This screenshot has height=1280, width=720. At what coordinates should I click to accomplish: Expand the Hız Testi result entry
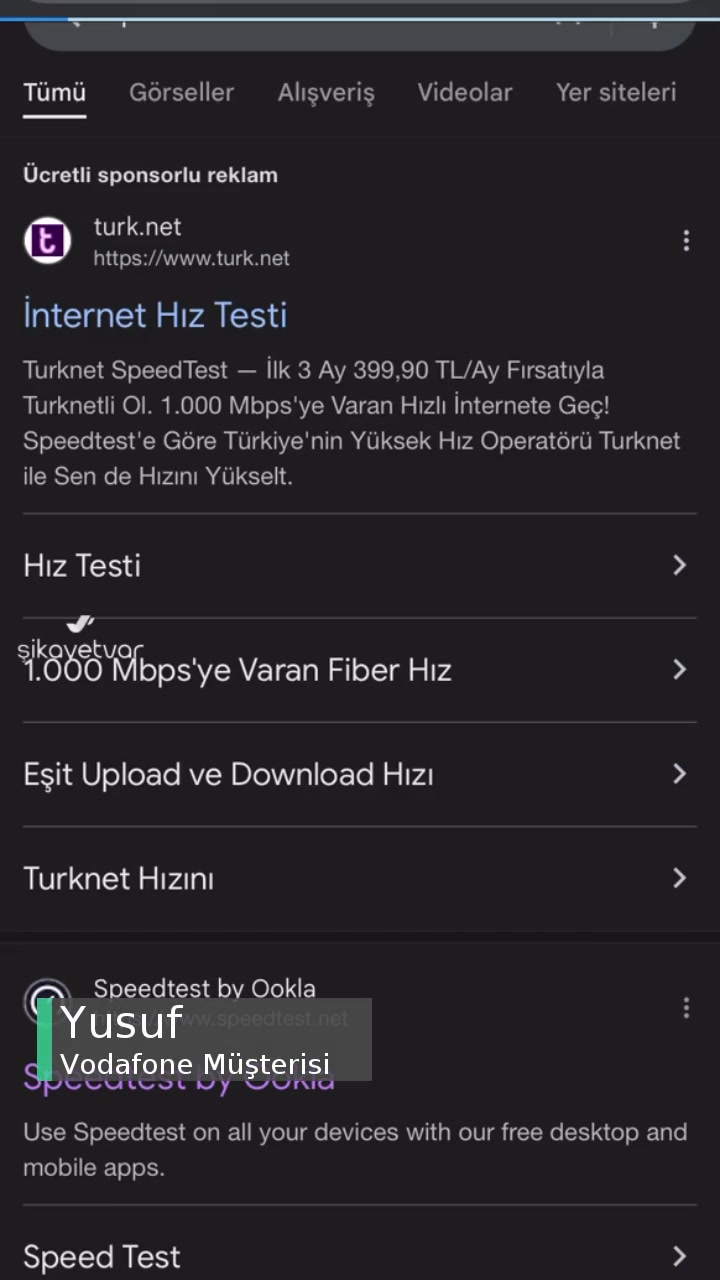82,565
